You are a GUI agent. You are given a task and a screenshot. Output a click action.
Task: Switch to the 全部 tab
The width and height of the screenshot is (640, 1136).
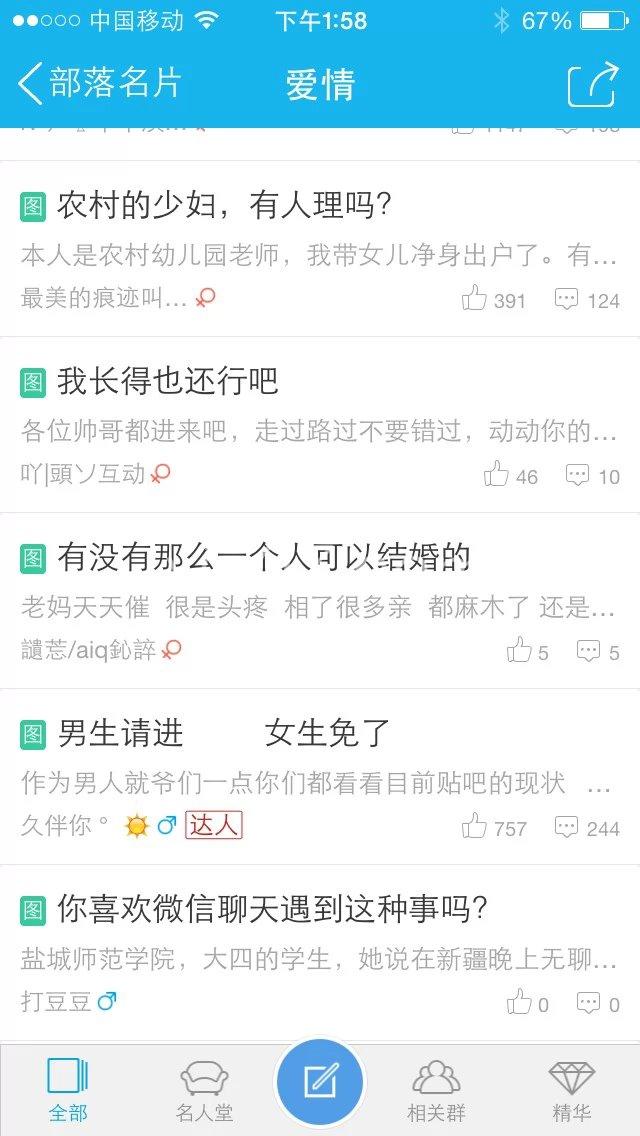(x=68, y=1090)
